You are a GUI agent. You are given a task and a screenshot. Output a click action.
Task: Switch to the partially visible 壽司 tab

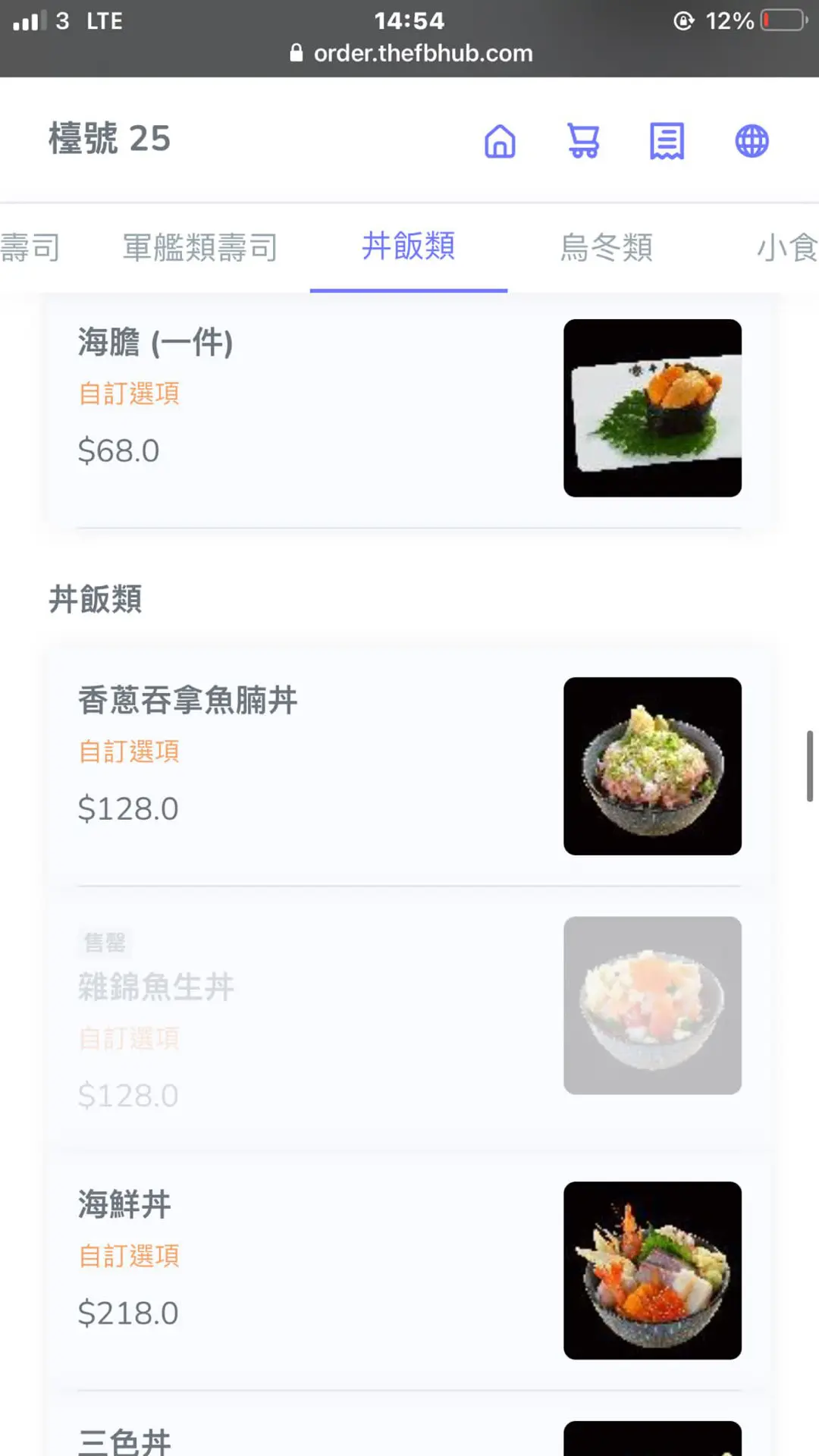coord(29,247)
